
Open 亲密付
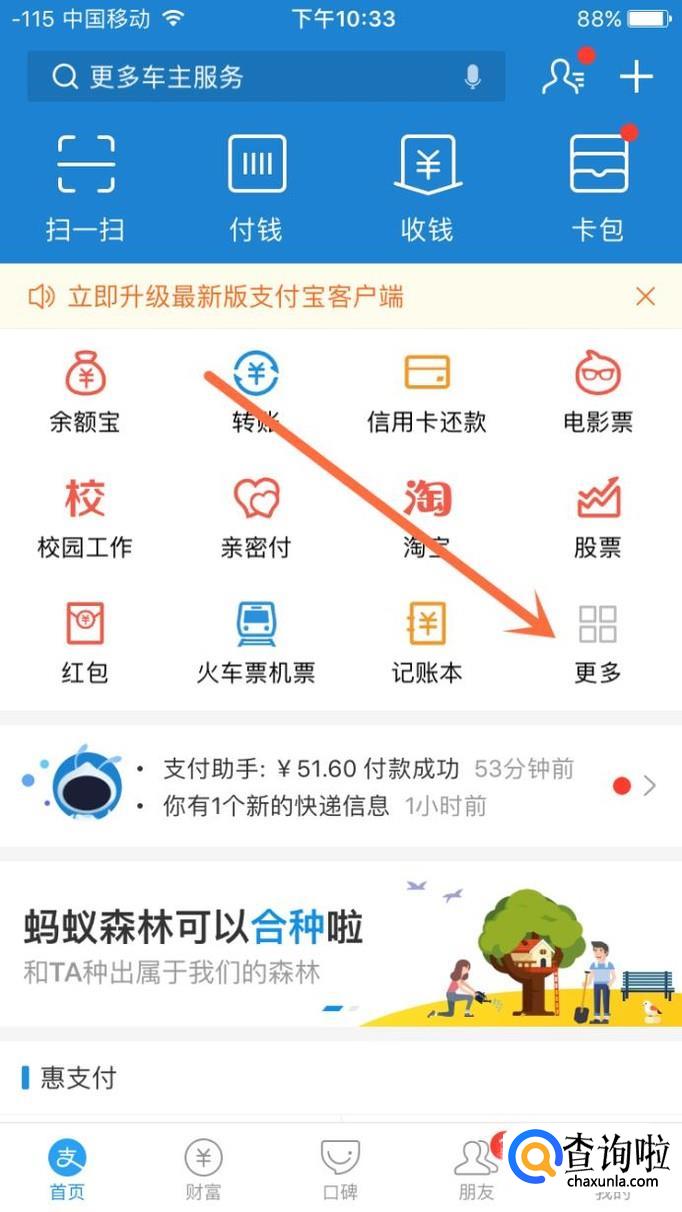pos(256,518)
